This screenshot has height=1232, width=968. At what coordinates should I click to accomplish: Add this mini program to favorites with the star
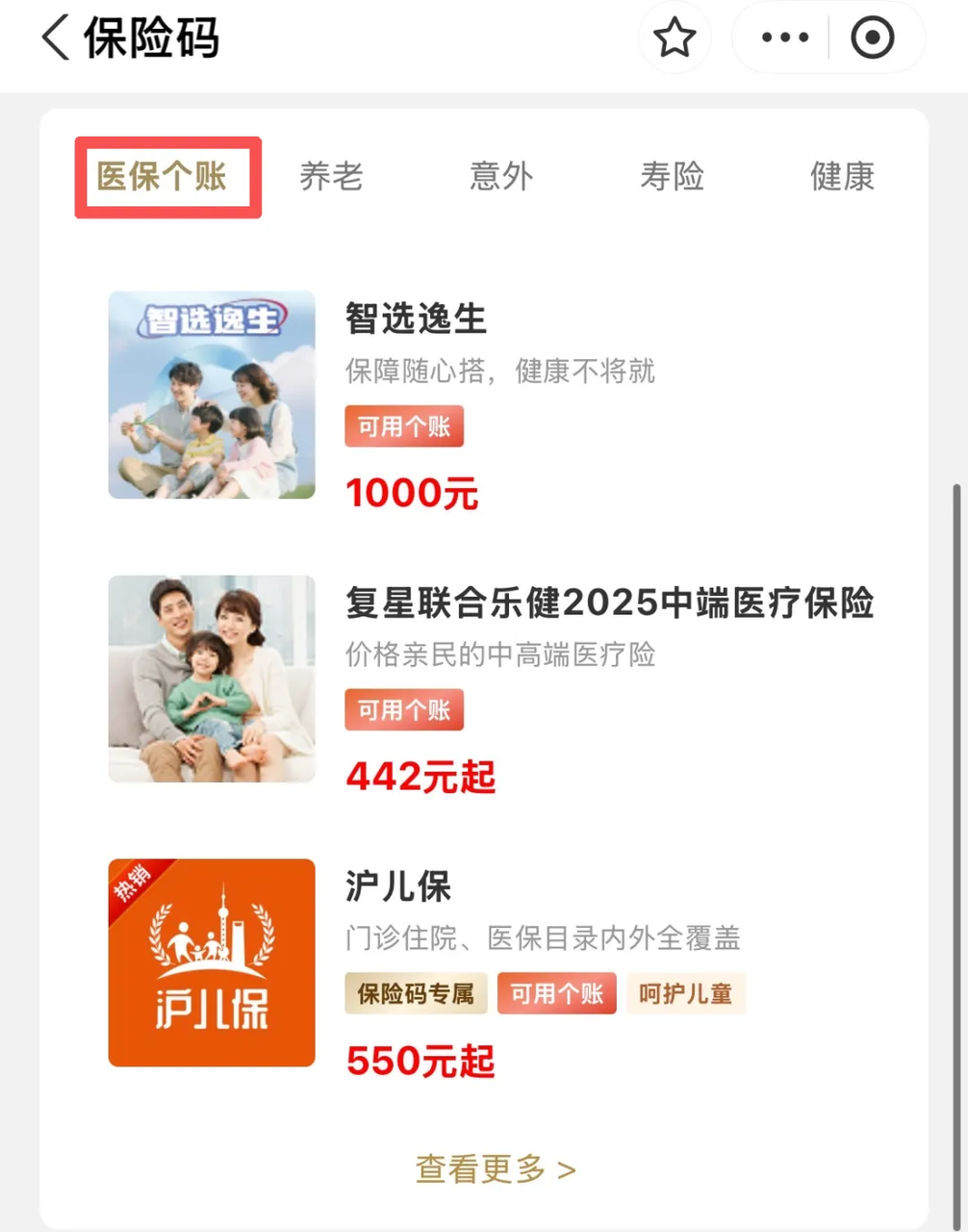pyautogui.click(x=675, y=38)
